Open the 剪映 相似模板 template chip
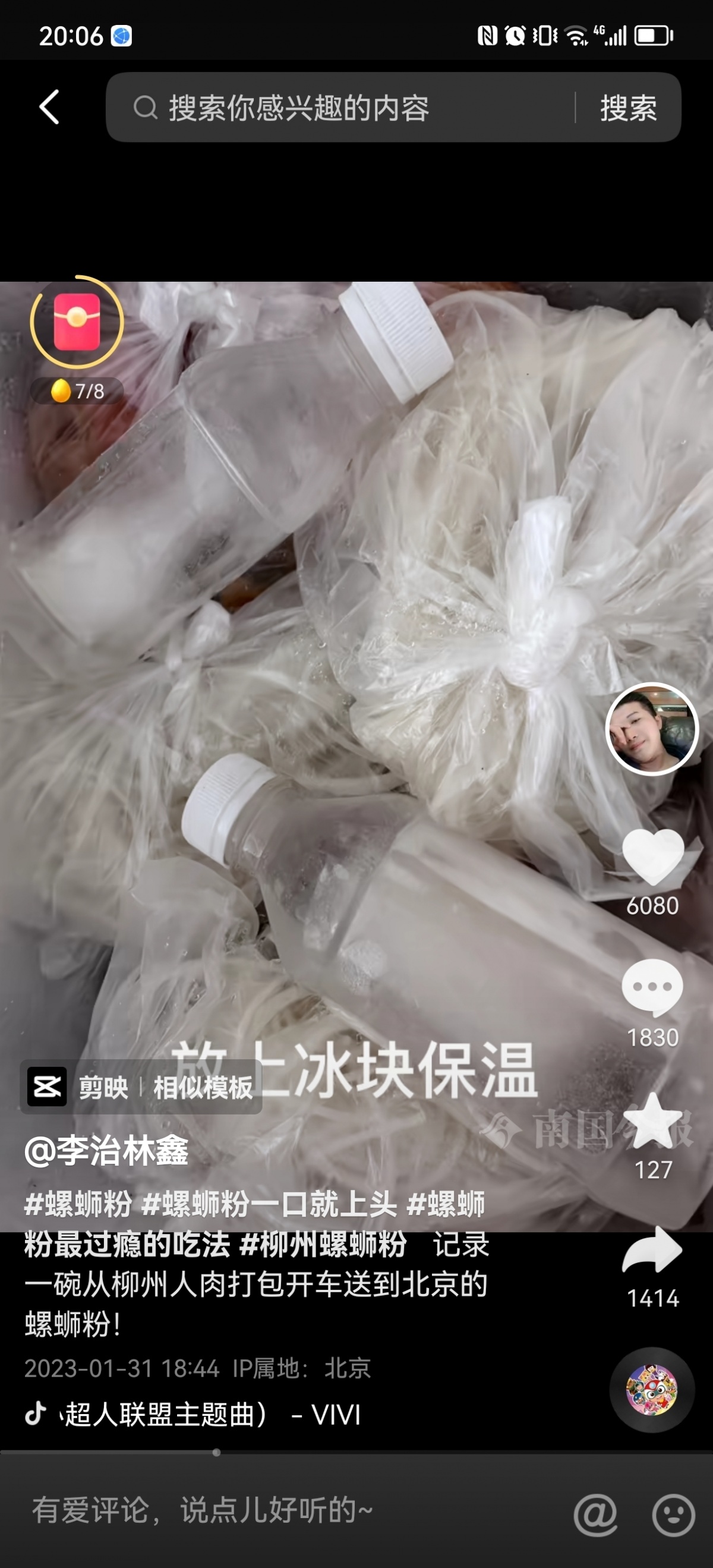The height and width of the screenshot is (1568, 713). point(141,1087)
